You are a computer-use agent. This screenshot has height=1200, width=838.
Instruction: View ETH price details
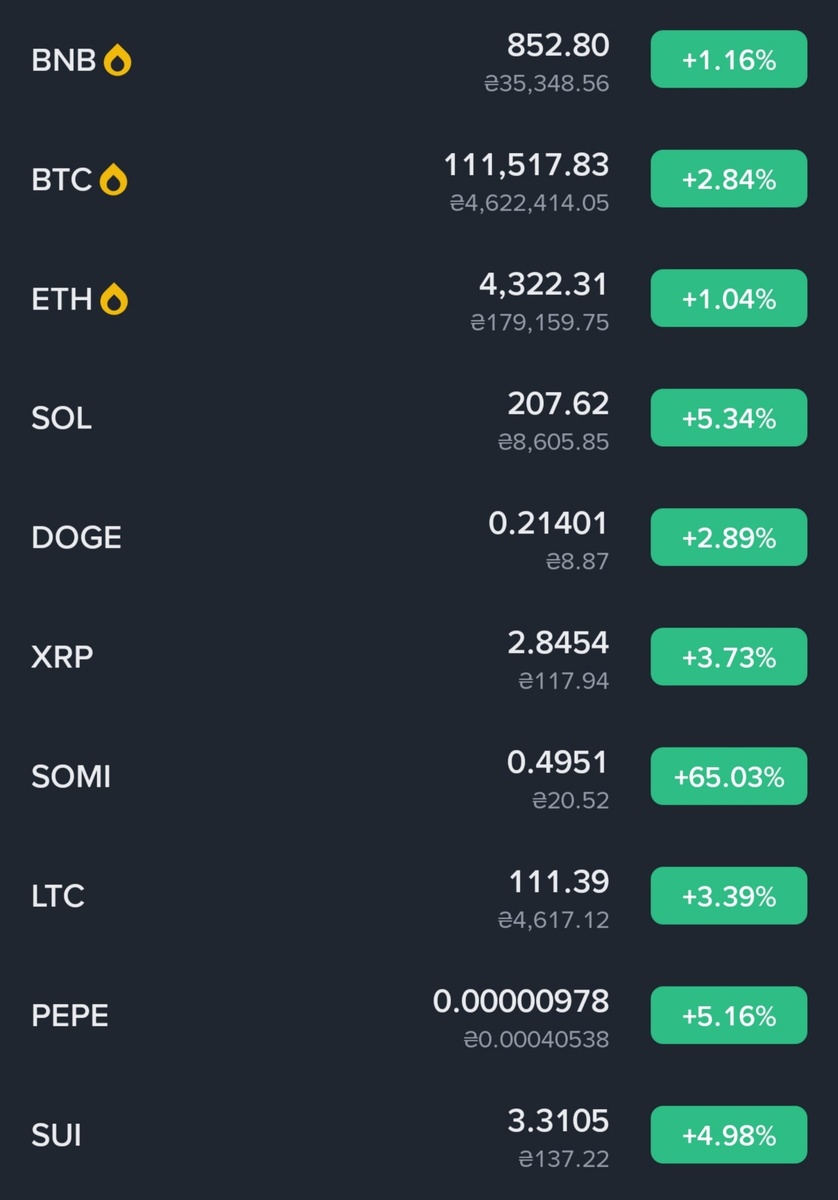tap(62, 299)
